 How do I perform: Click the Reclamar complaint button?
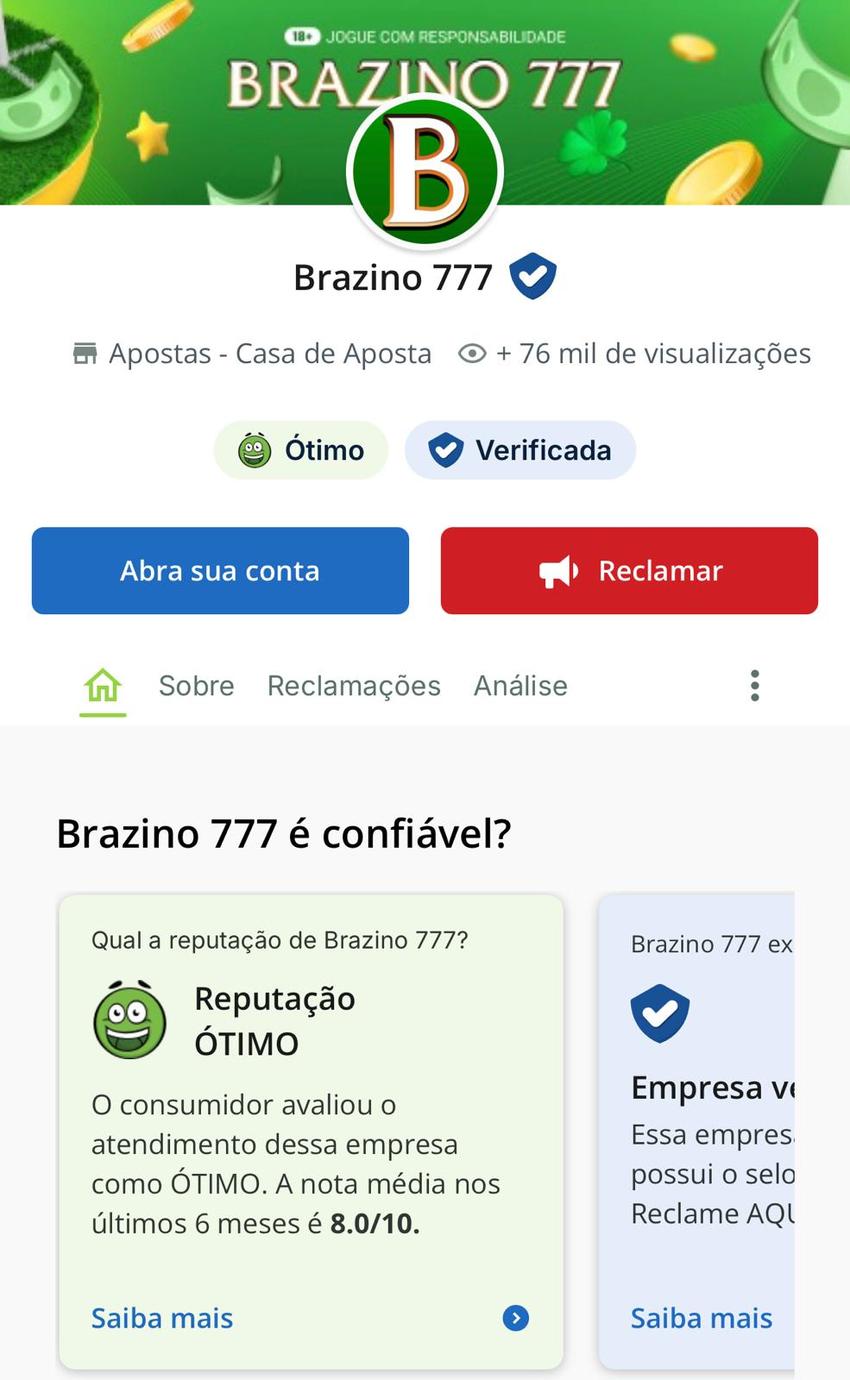click(629, 570)
